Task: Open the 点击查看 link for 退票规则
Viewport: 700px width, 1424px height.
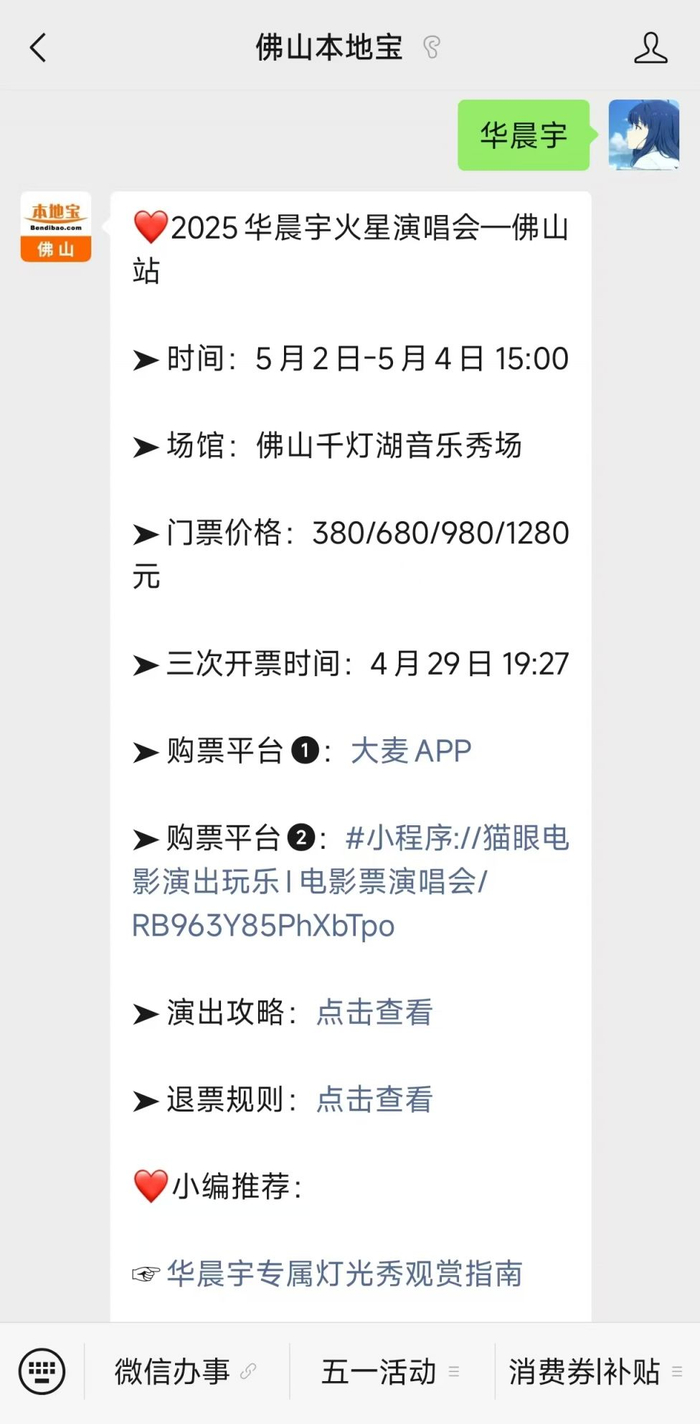Action: point(375,1099)
